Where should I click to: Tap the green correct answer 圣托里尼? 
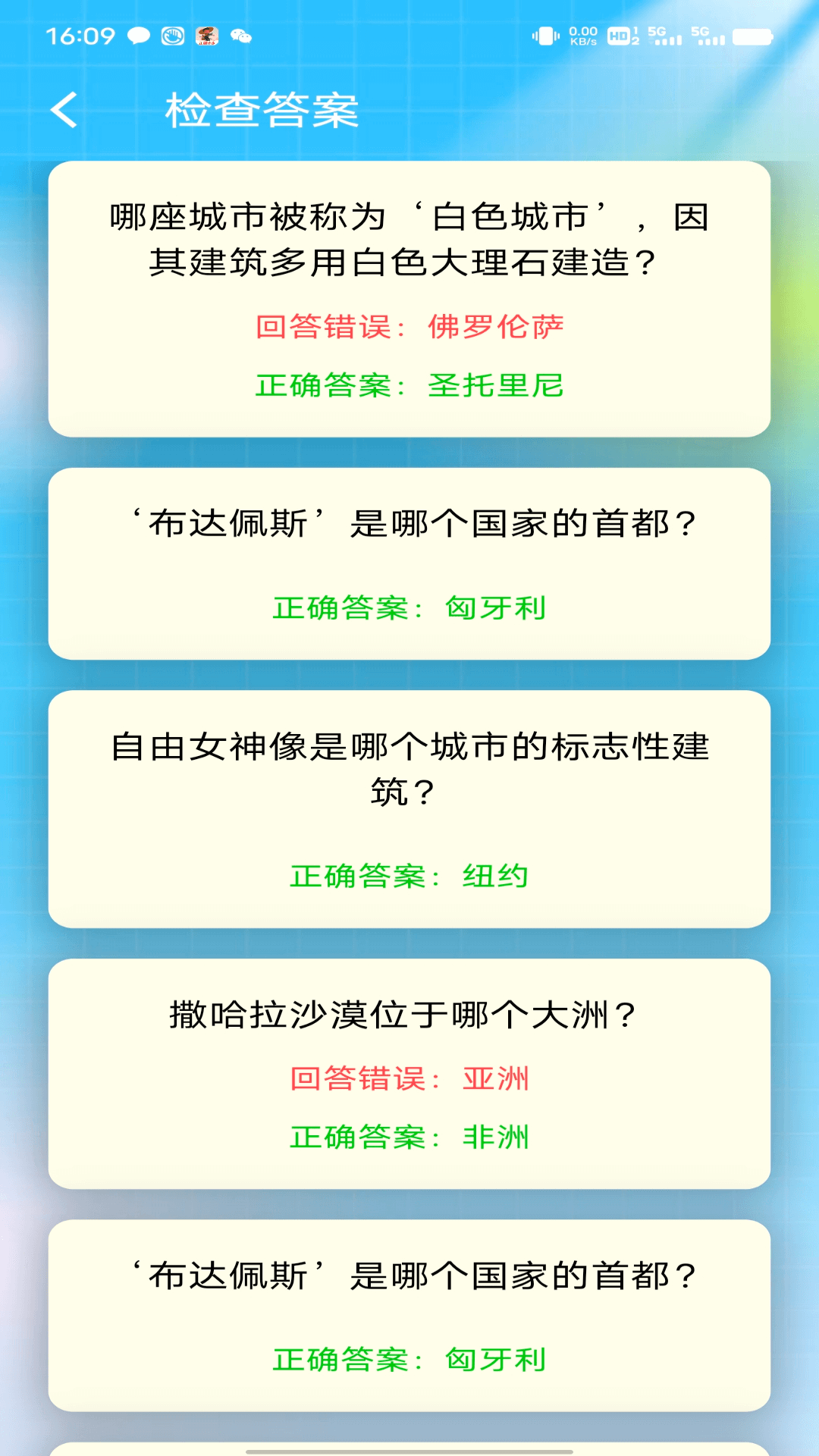click(498, 385)
